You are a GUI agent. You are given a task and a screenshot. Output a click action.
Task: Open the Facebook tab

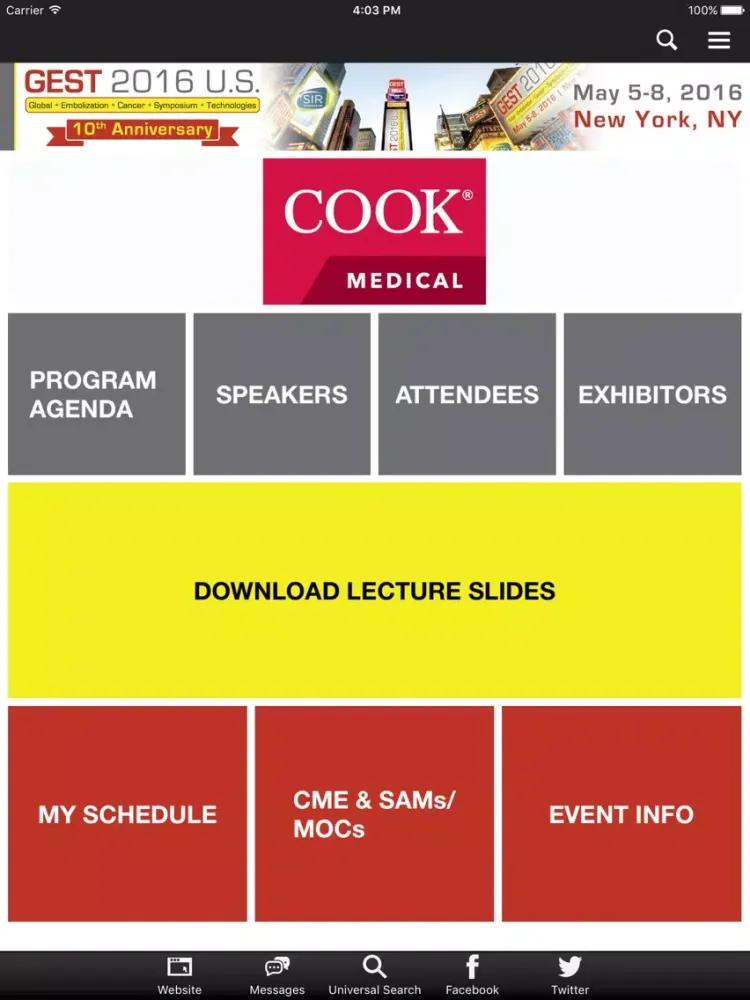click(472, 975)
